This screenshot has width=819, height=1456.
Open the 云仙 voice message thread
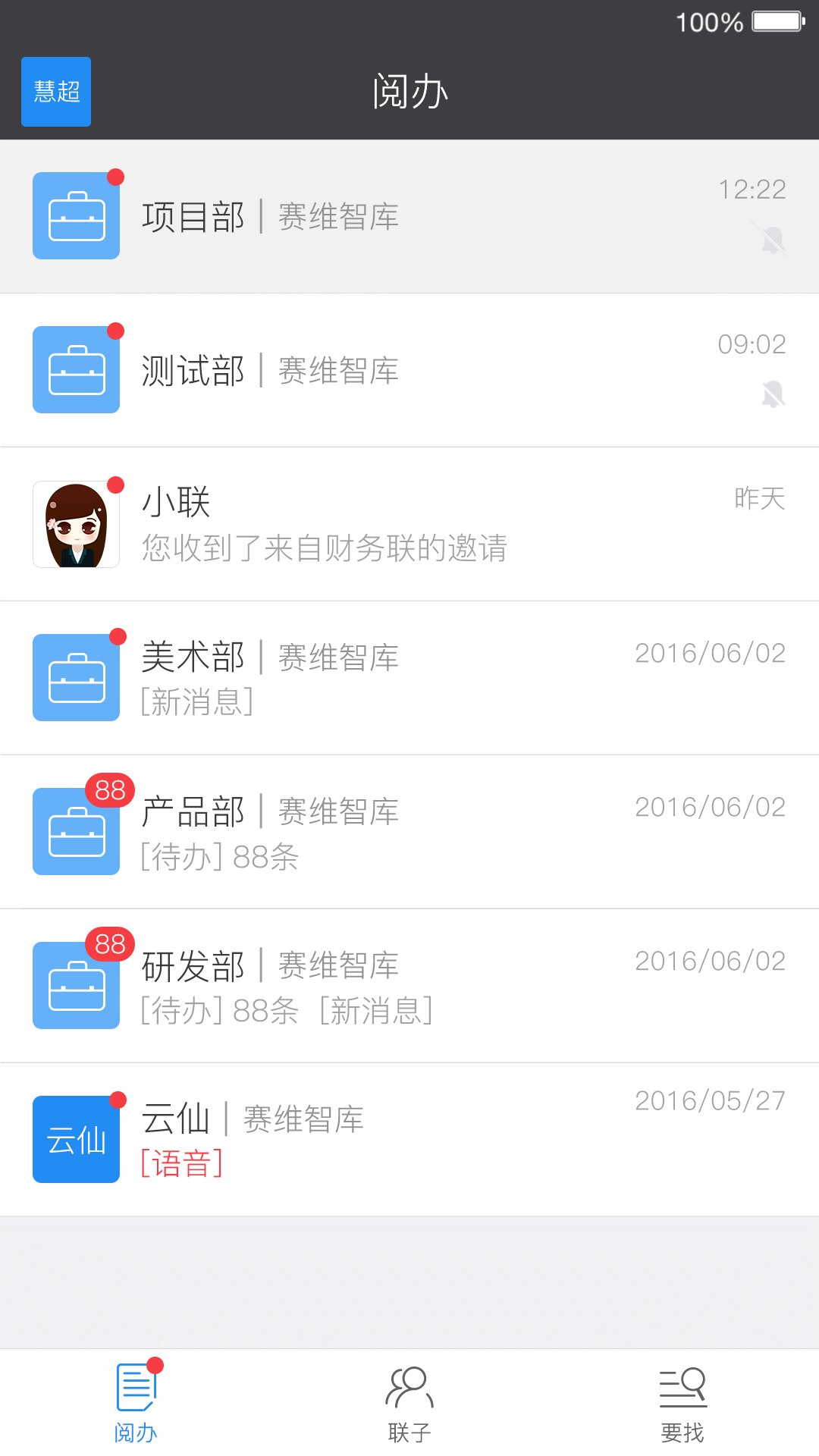point(409,1141)
